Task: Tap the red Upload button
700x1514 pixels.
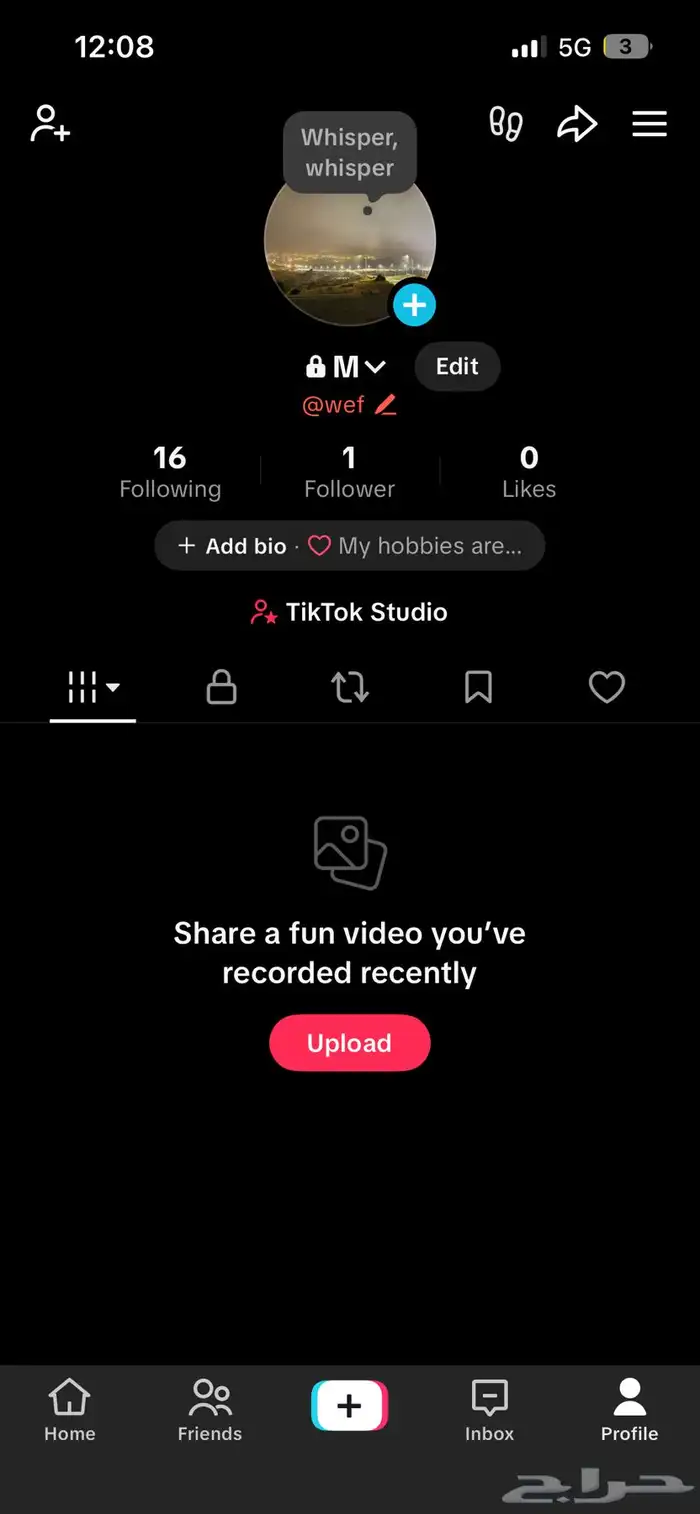Action: point(349,1043)
